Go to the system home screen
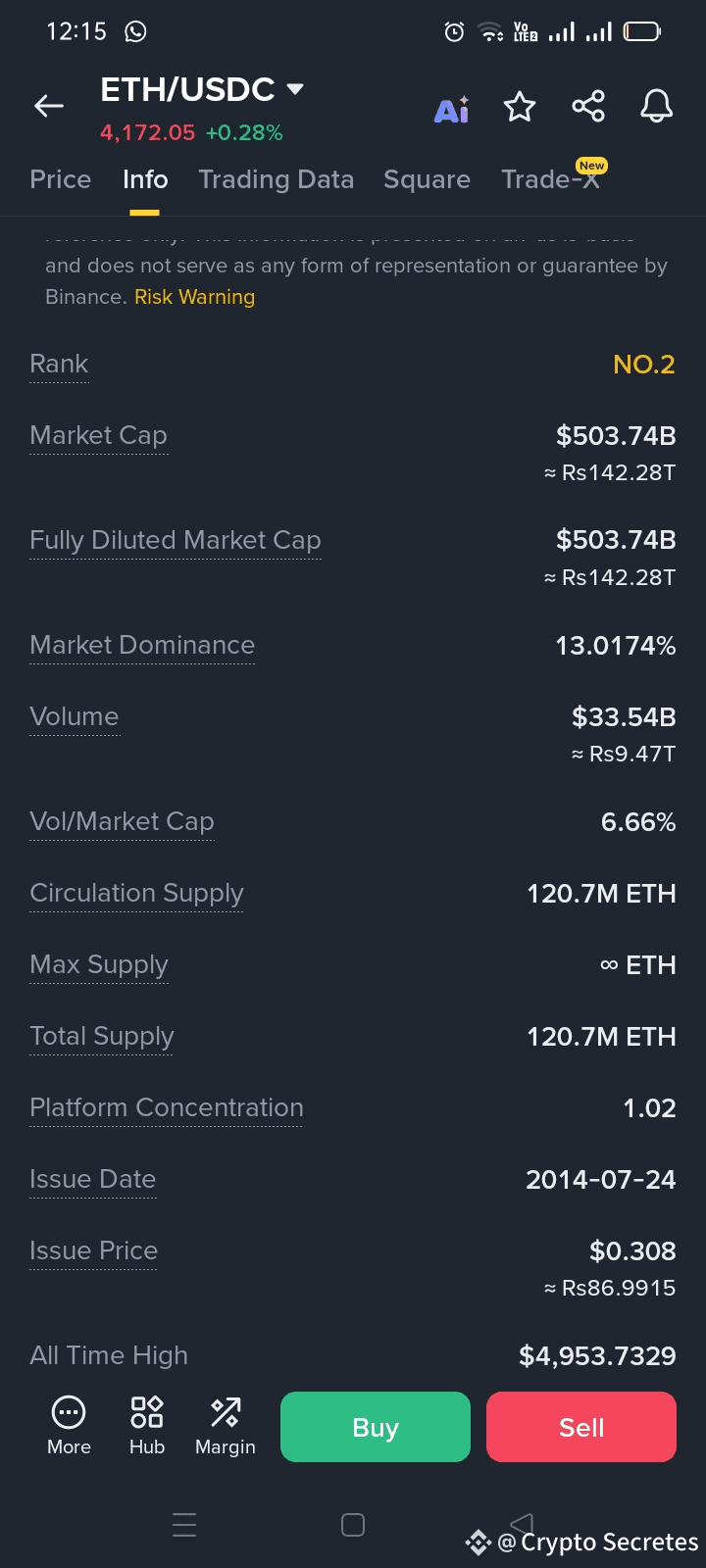The height and width of the screenshot is (1568, 706). point(353,1525)
